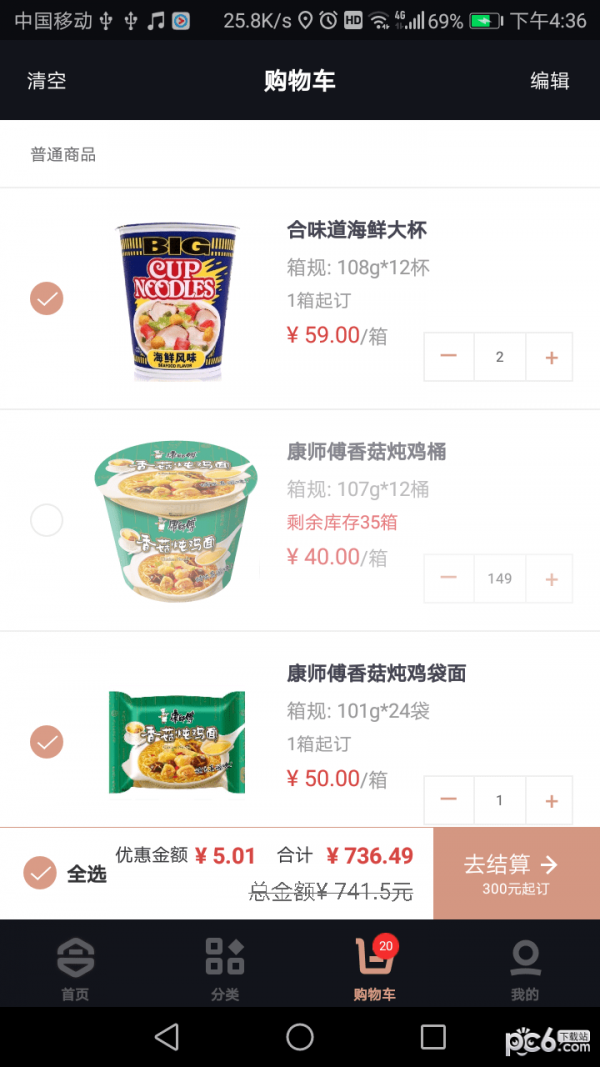Edit quantity field of 康师傅香菇炖鸡桶
The width and height of the screenshot is (600, 1067).
pyautogui.click(x=499, y=579)
